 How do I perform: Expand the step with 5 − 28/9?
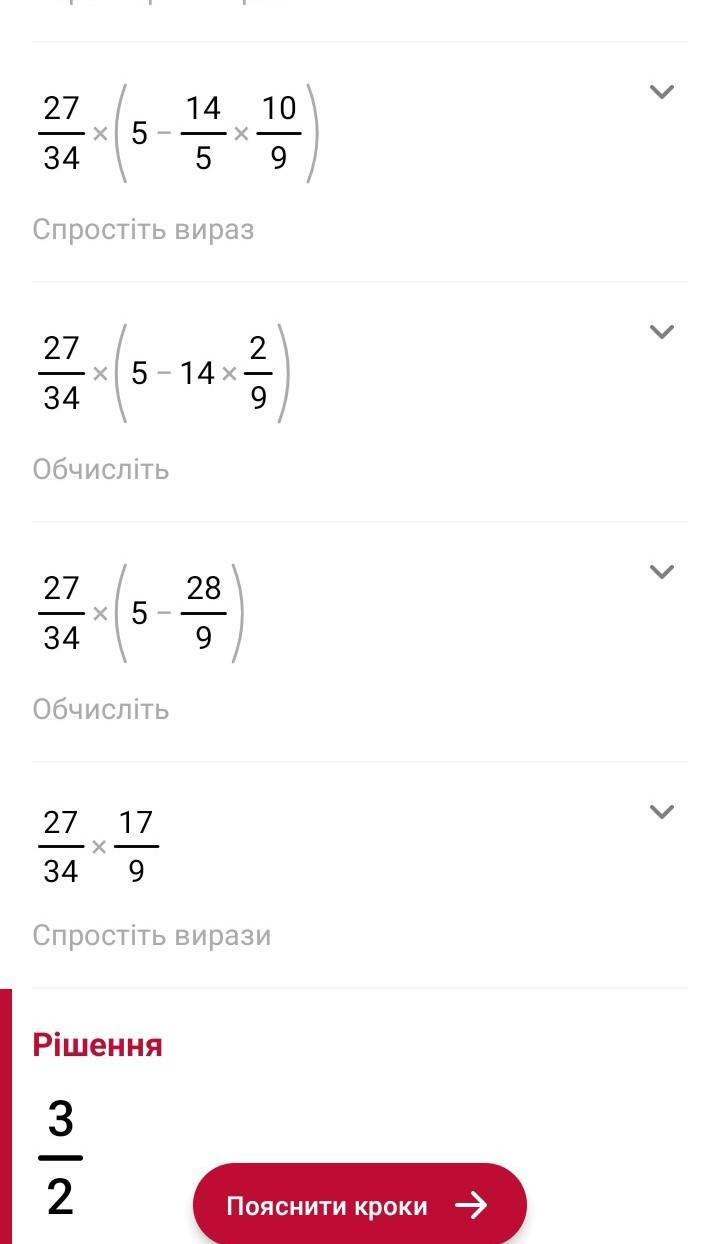click(661, 572)
